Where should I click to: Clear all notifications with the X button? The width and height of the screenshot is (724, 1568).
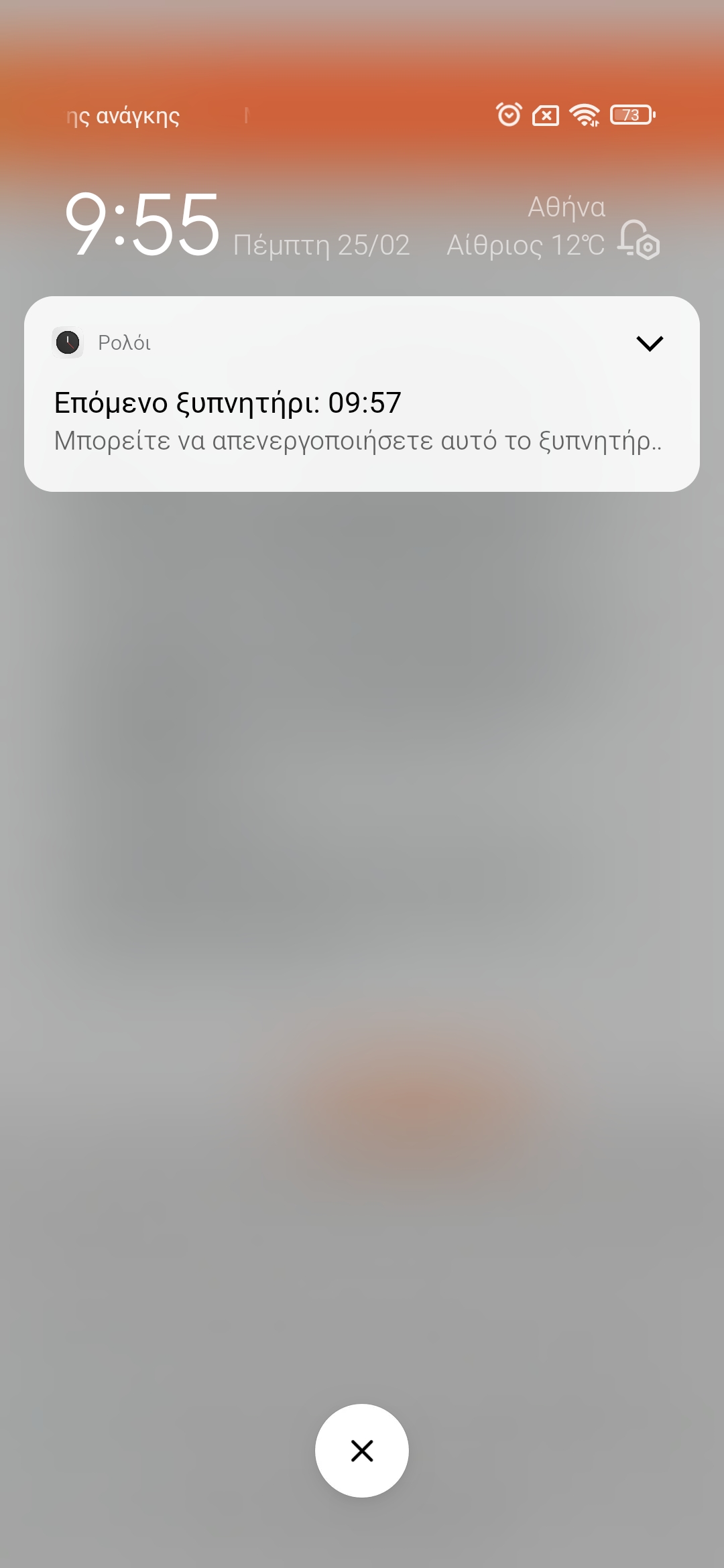pyautogui.click(x=362, y=1451)
